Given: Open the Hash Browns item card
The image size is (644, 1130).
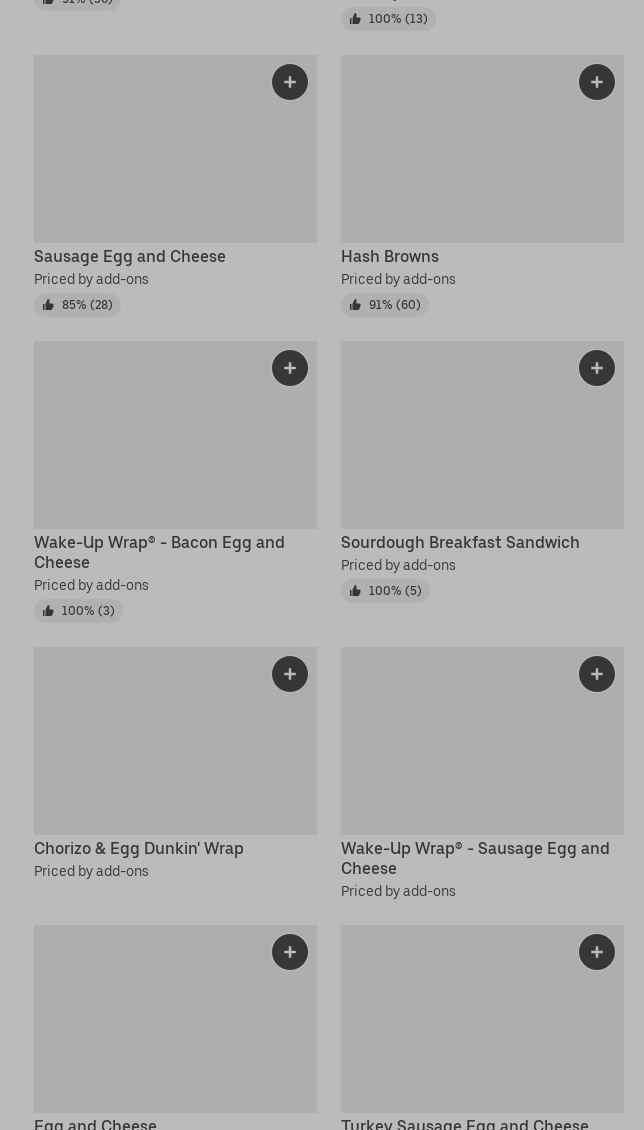Looking at the screenshot, I should tap(482, 186).
